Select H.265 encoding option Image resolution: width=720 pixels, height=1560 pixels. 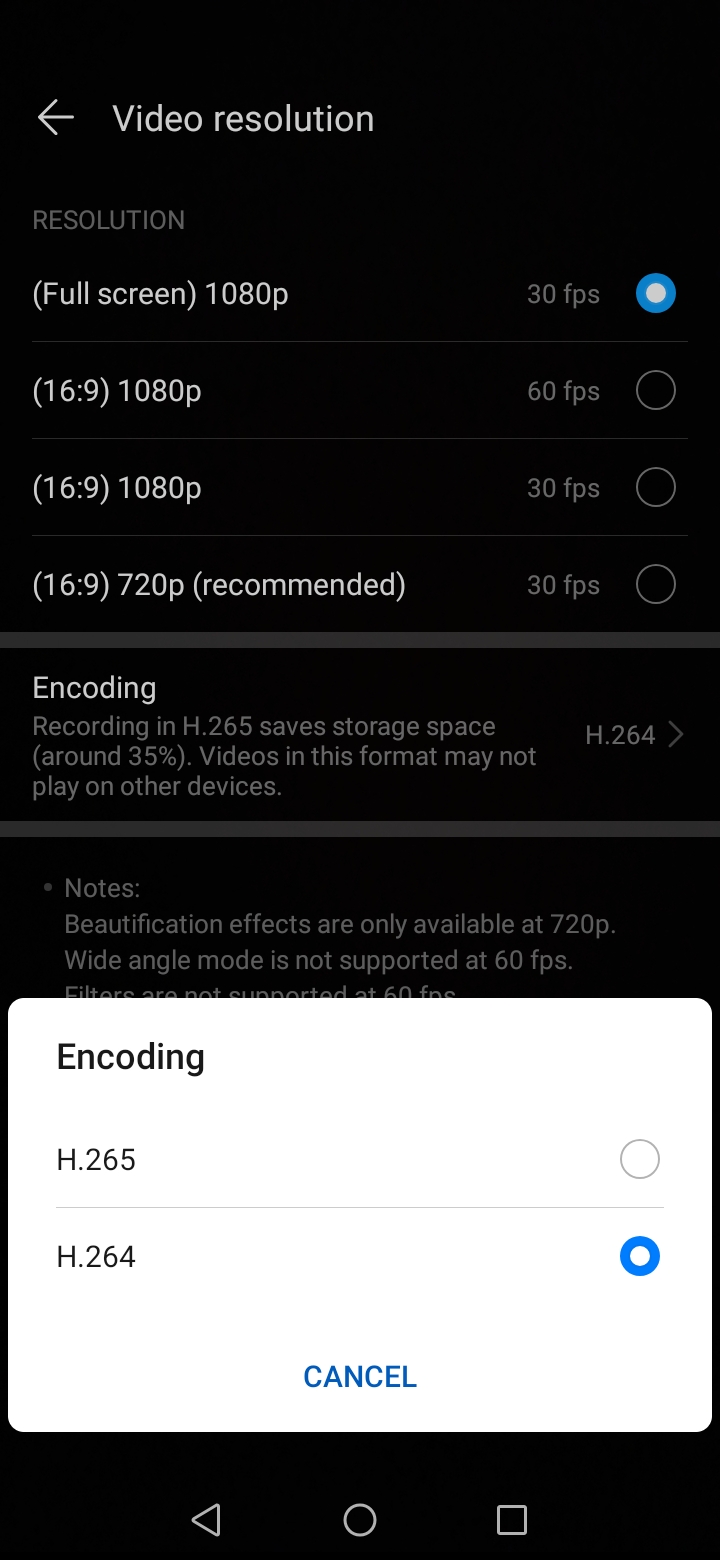(x=639, y=1160)
